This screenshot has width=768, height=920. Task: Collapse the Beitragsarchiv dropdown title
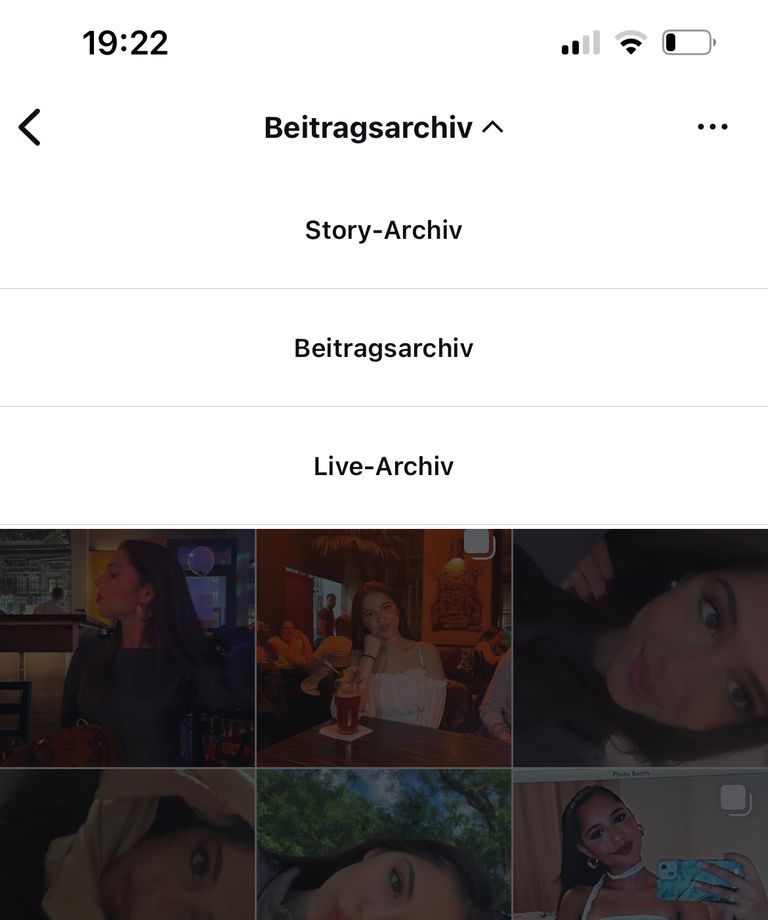(383, 128)
